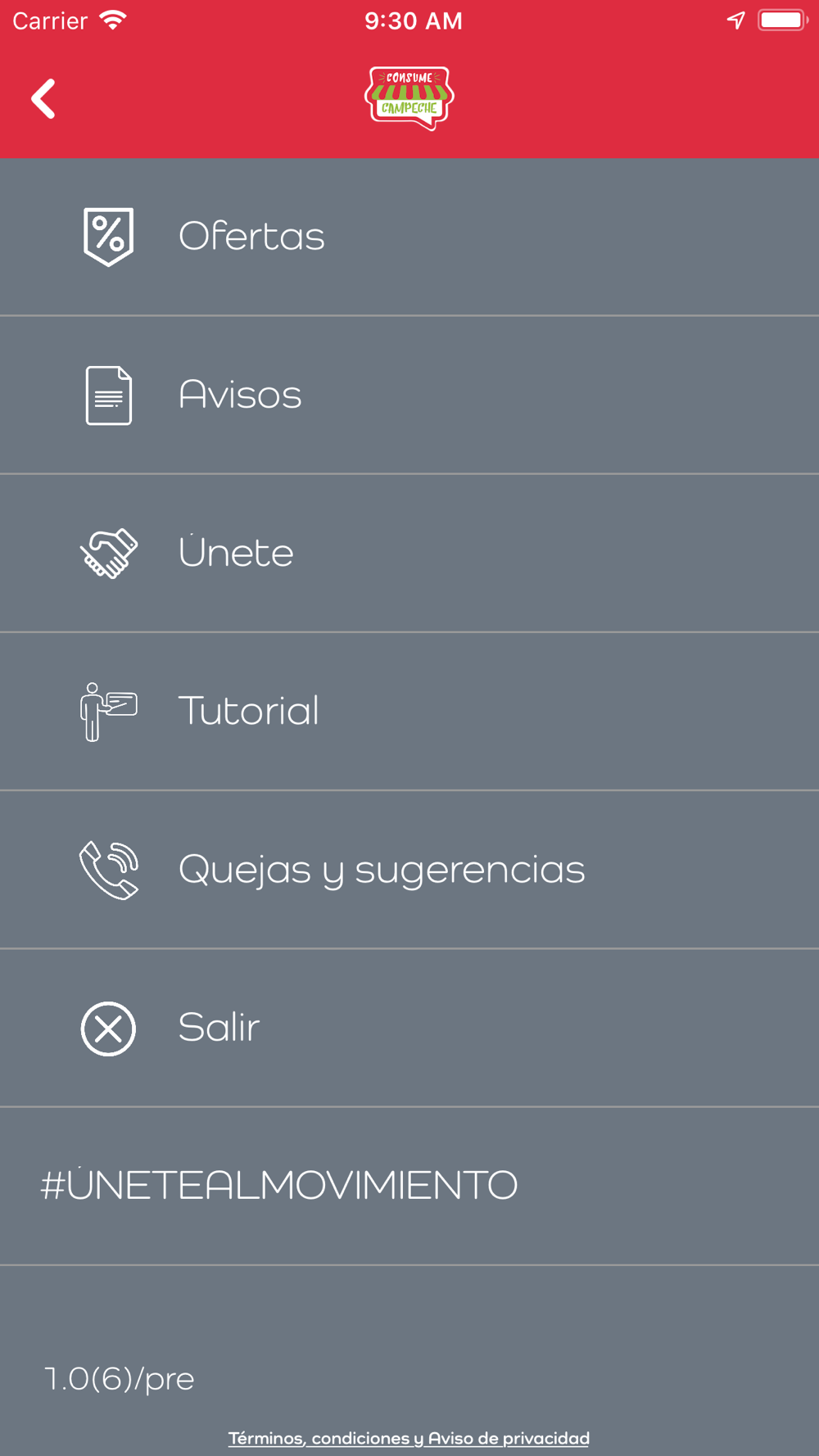Open the Ofertas menu item
This screenshot has width=819, height=1456.
click(251, 237)
